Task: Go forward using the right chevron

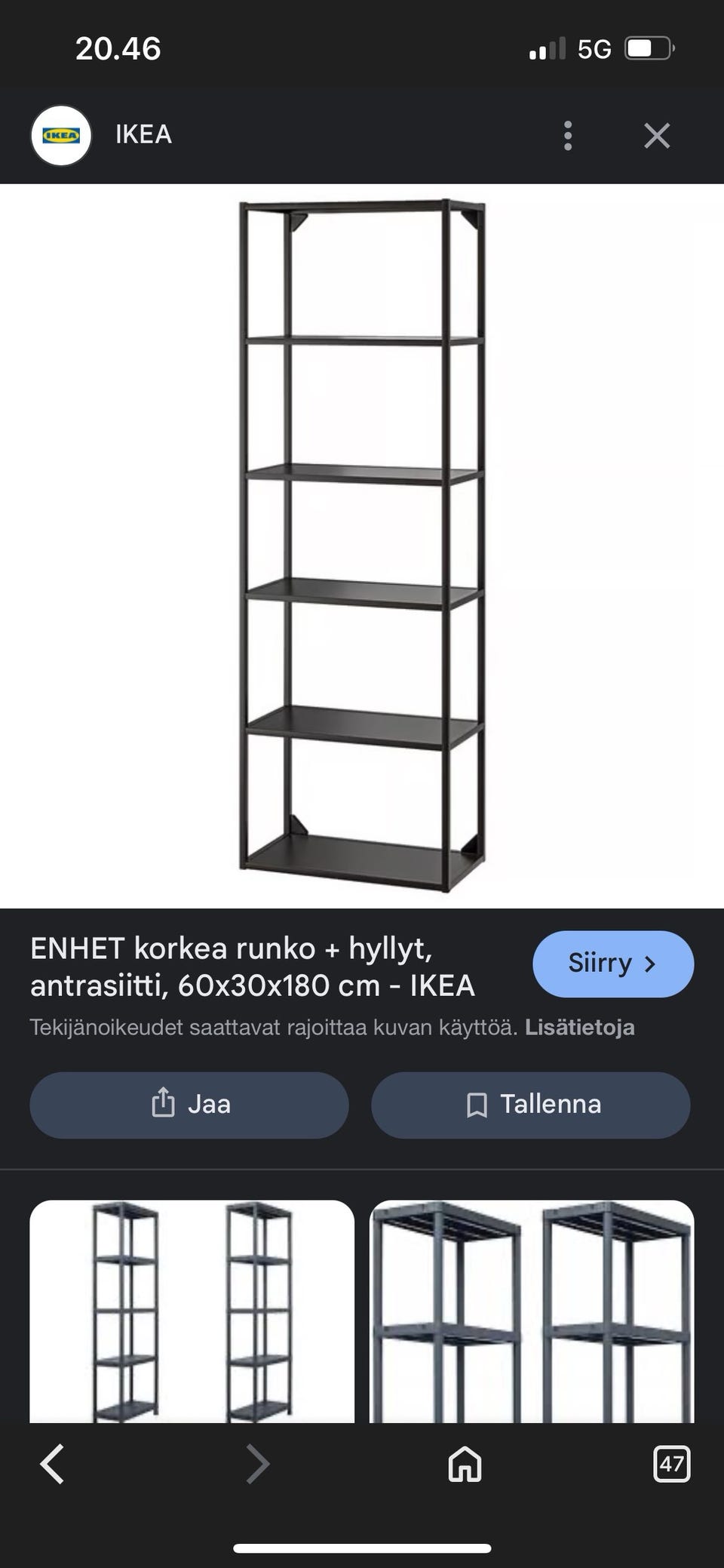Action: (x=256, y=1465)
